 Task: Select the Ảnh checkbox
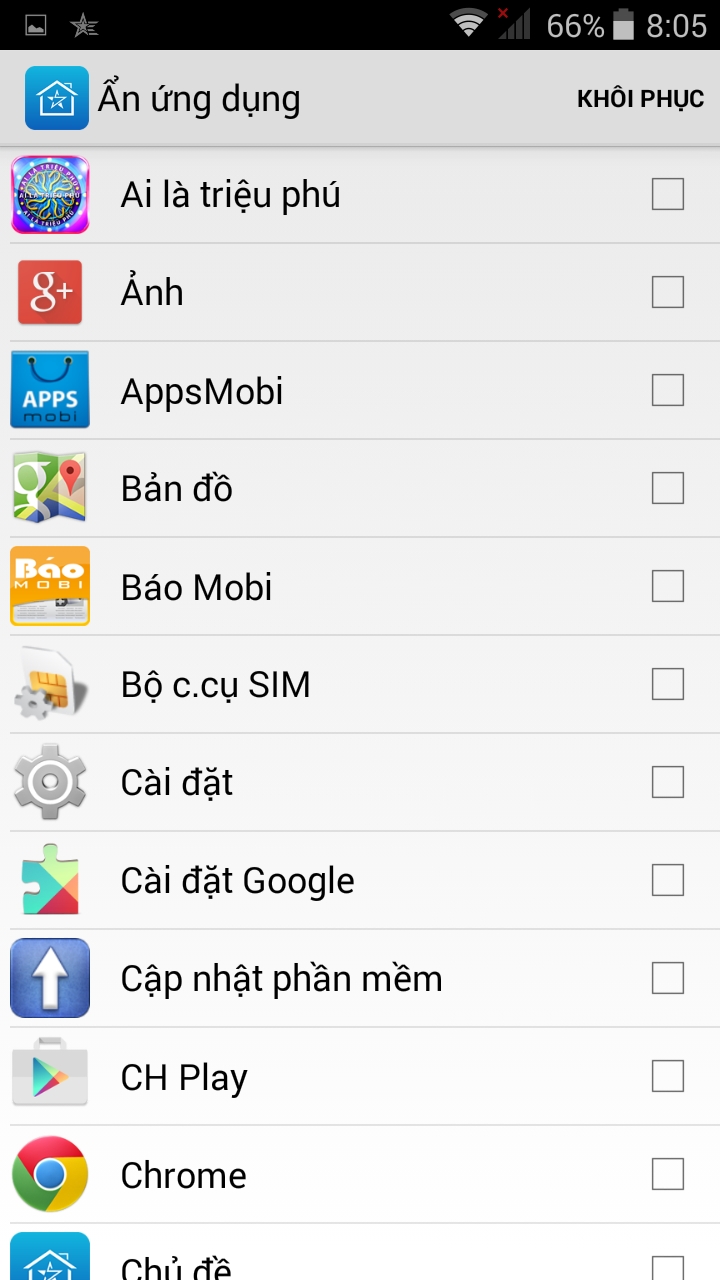click(668, 292)
